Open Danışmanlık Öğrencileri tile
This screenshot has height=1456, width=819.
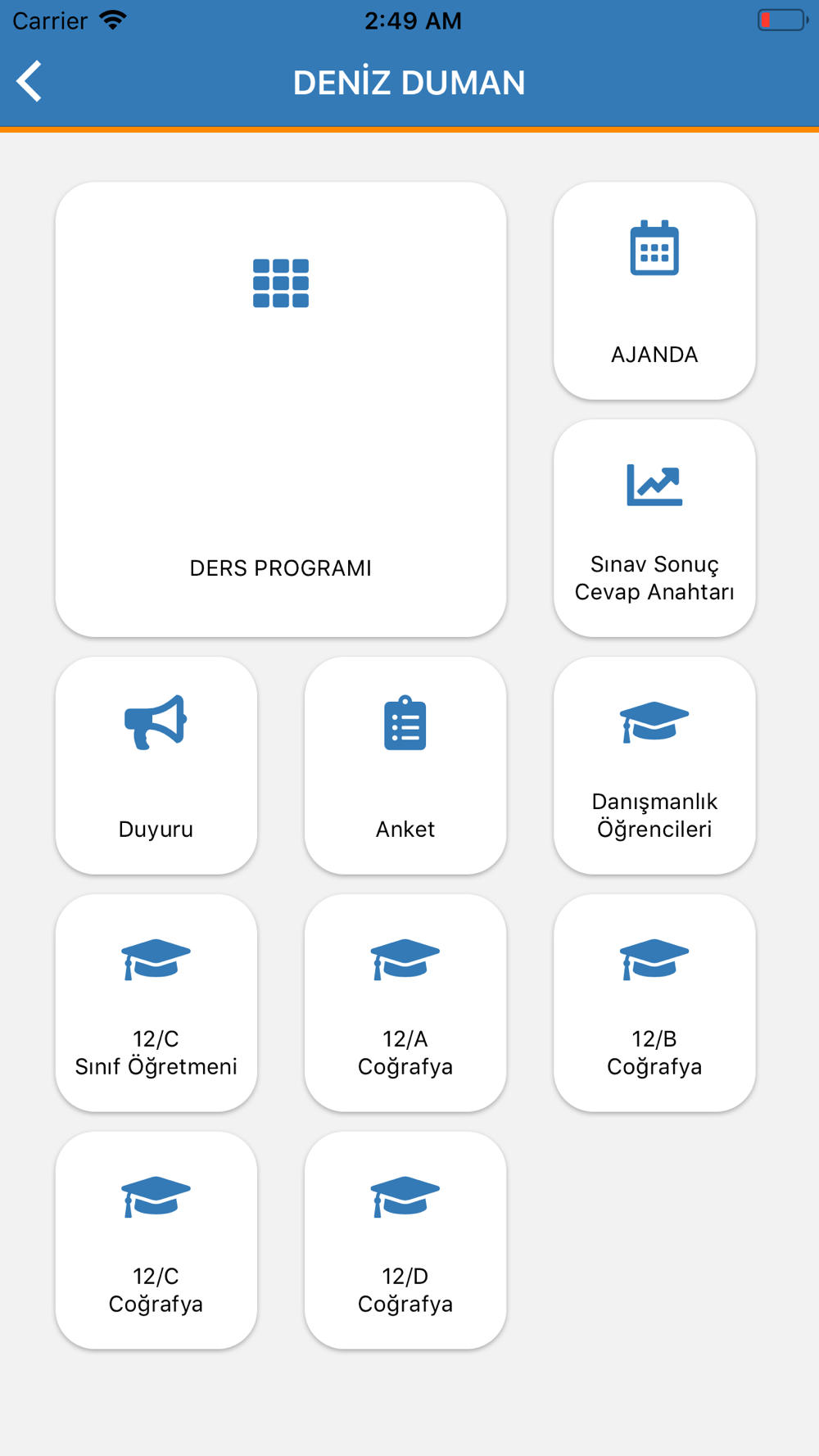pos(654,766)
